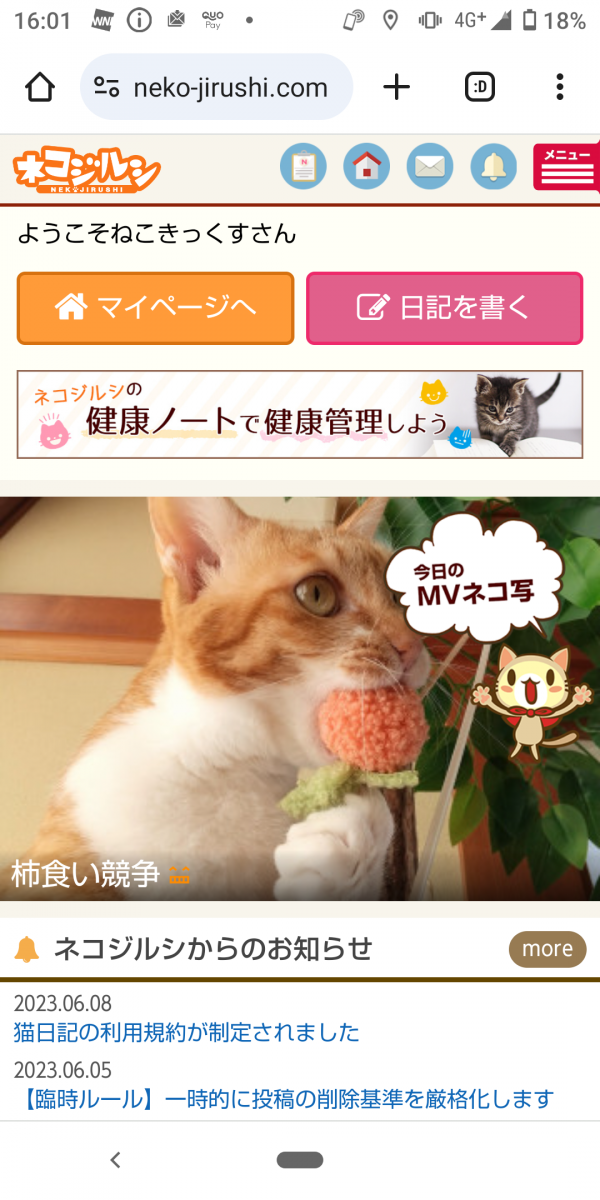Open the house icon in header
600x1200 pixels.
[366, 167]
